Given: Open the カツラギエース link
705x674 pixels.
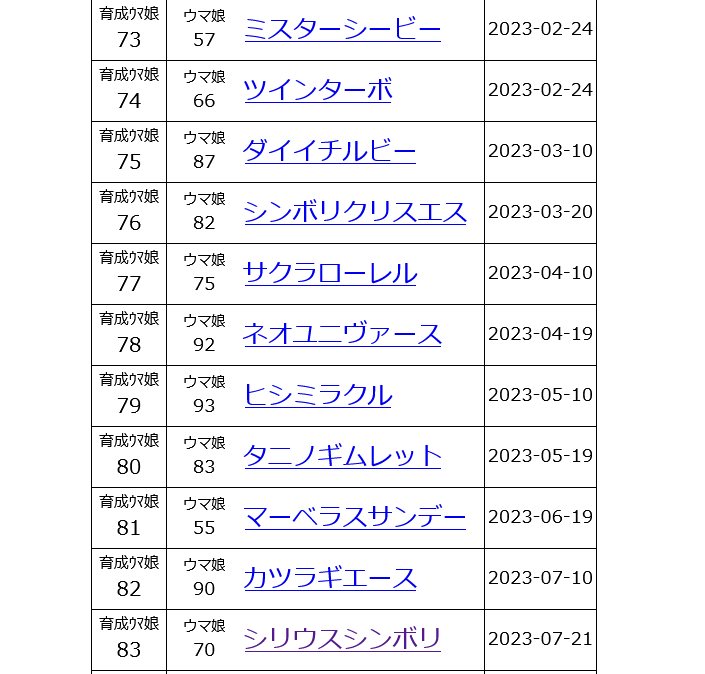Looking at the screenshot, I should [330, 578].
